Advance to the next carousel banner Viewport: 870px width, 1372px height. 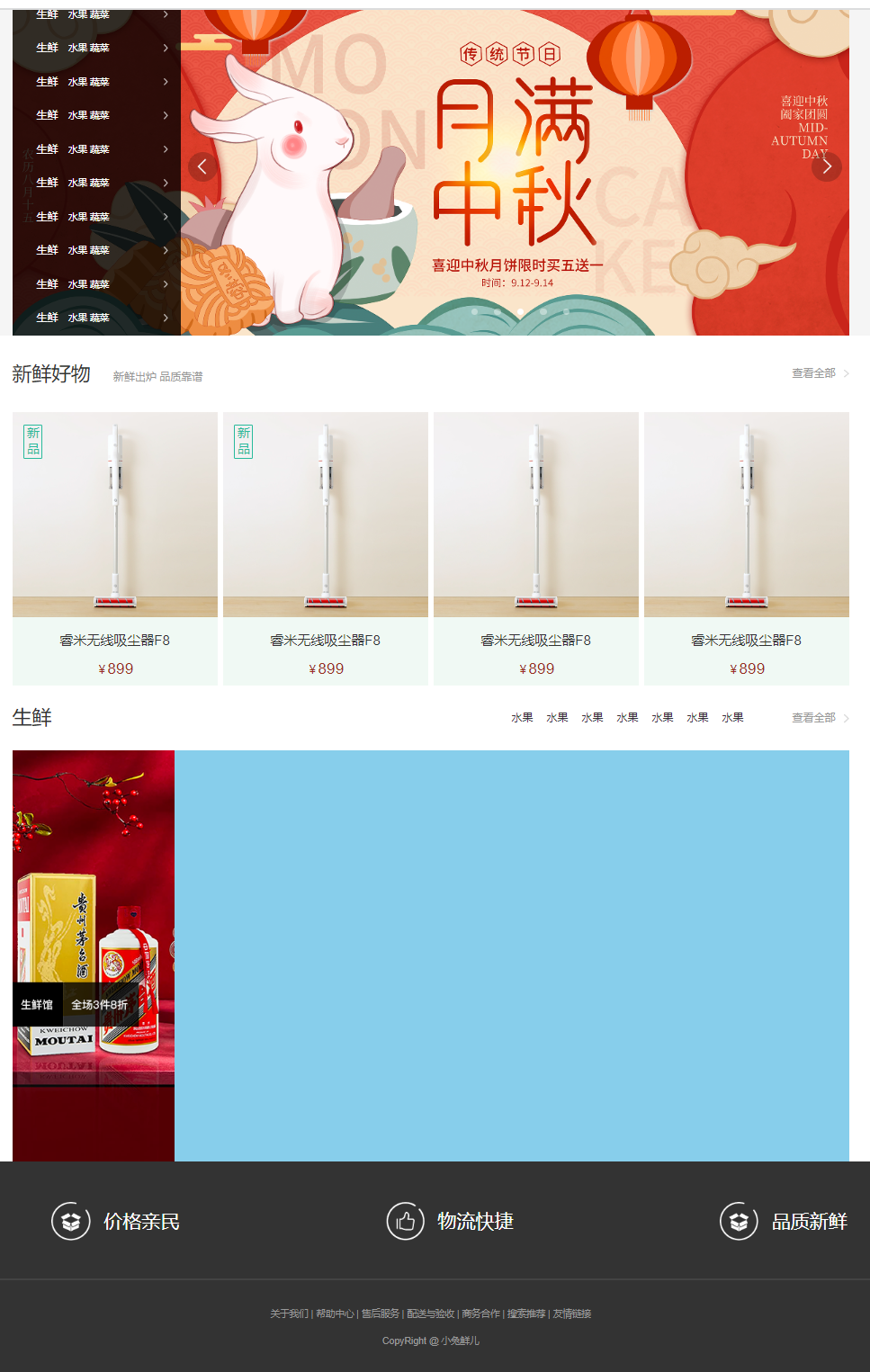pyautogui.click(x=826, y=166)
